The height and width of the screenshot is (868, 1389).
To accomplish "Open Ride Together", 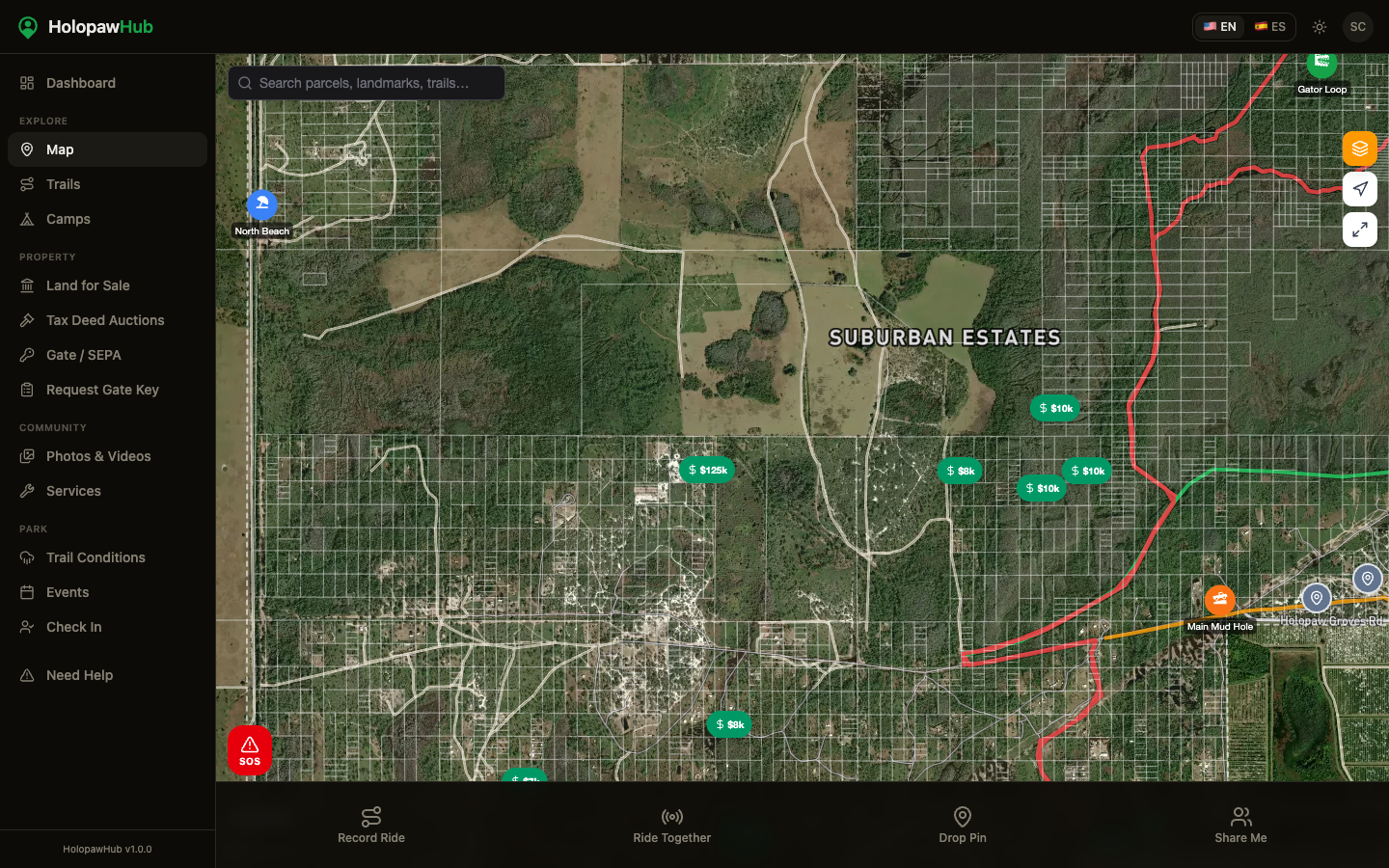I will tap(672, 825).
